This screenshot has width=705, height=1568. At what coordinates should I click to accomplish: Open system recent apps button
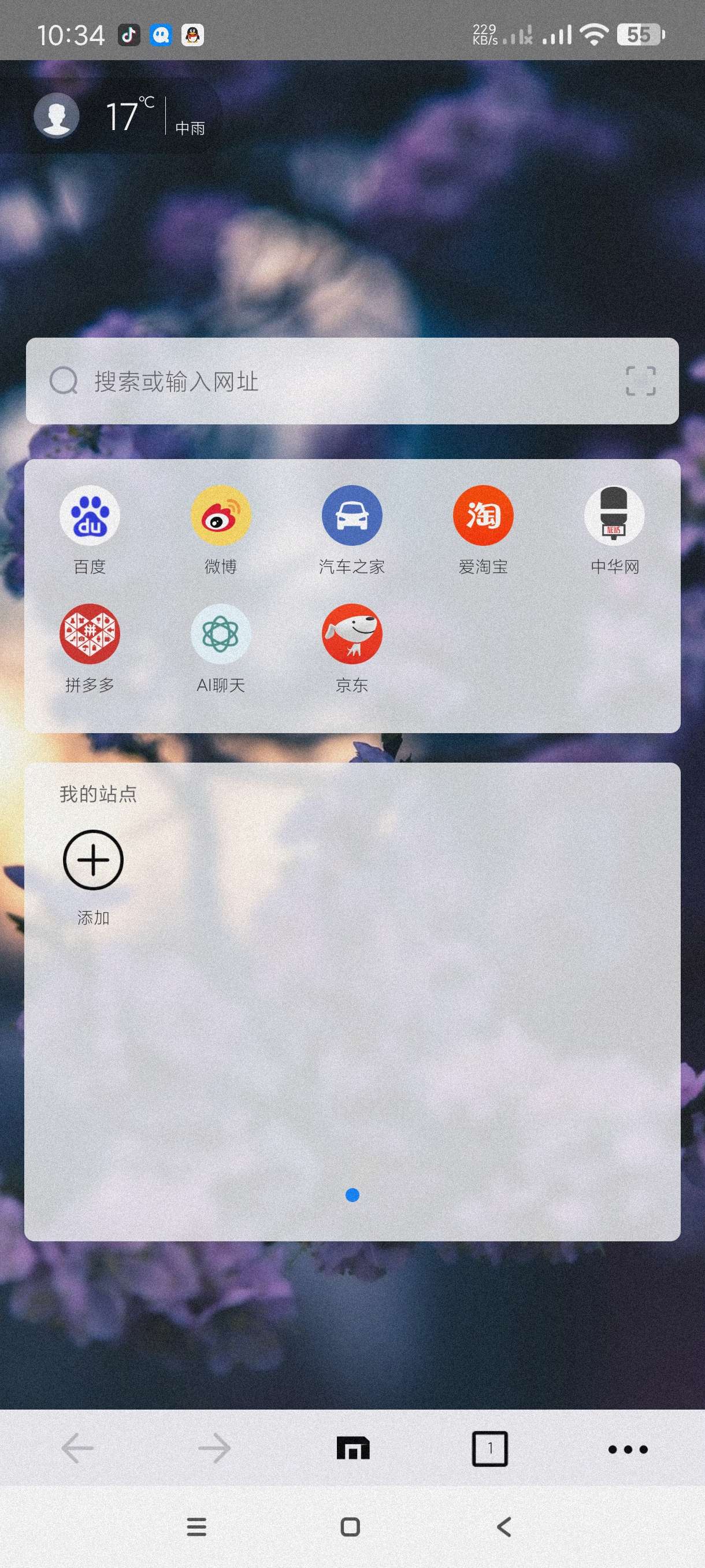(x=196, y=1526)
